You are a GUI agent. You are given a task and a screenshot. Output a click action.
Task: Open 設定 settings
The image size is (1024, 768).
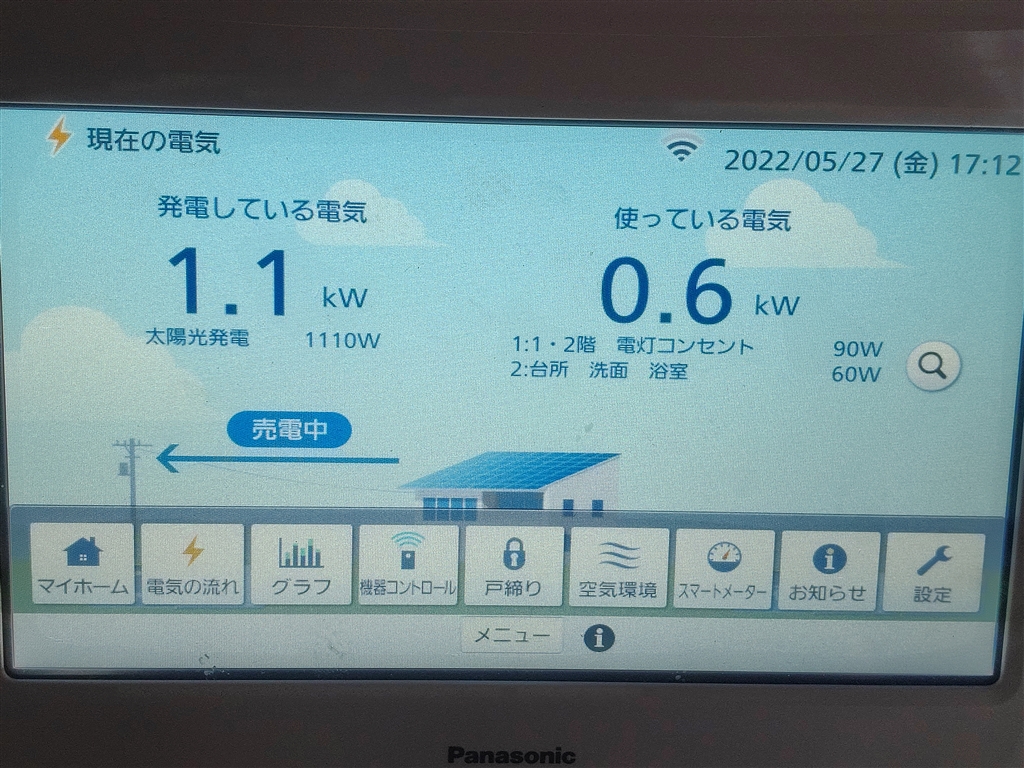pos(934,572)
